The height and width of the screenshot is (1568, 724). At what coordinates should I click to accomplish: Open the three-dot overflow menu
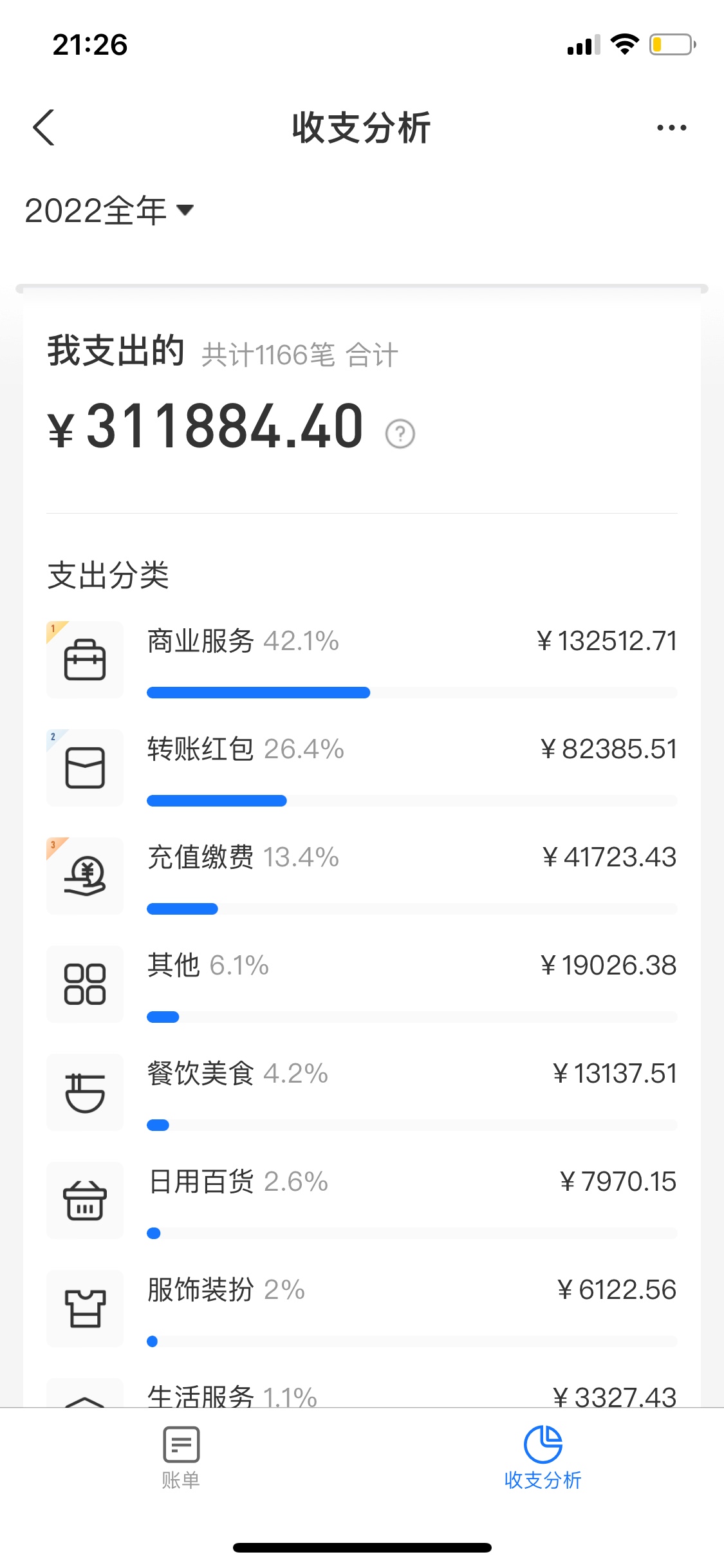[x=671, y=127]
